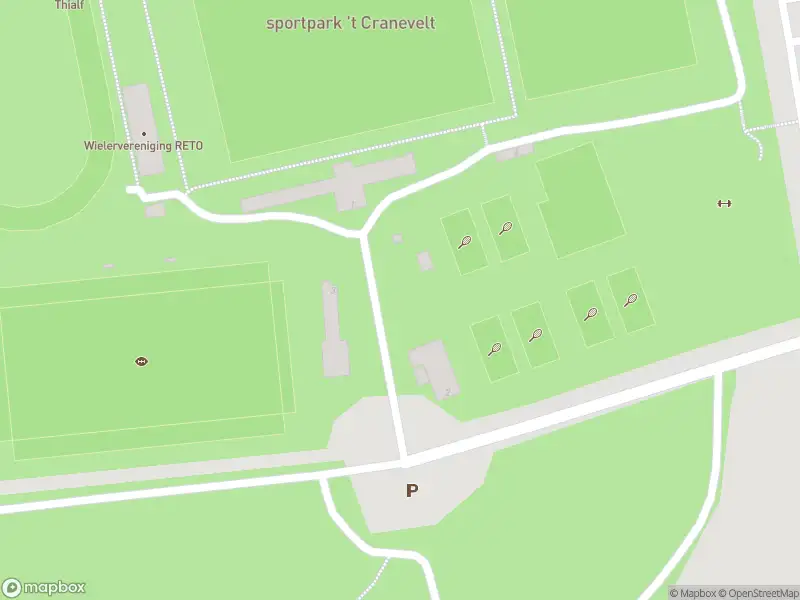Image resolution: width=800 pixels, height=600 pixels.
Task: Select the Wielervereniging RETO place marker
Action: coord(144,134)
